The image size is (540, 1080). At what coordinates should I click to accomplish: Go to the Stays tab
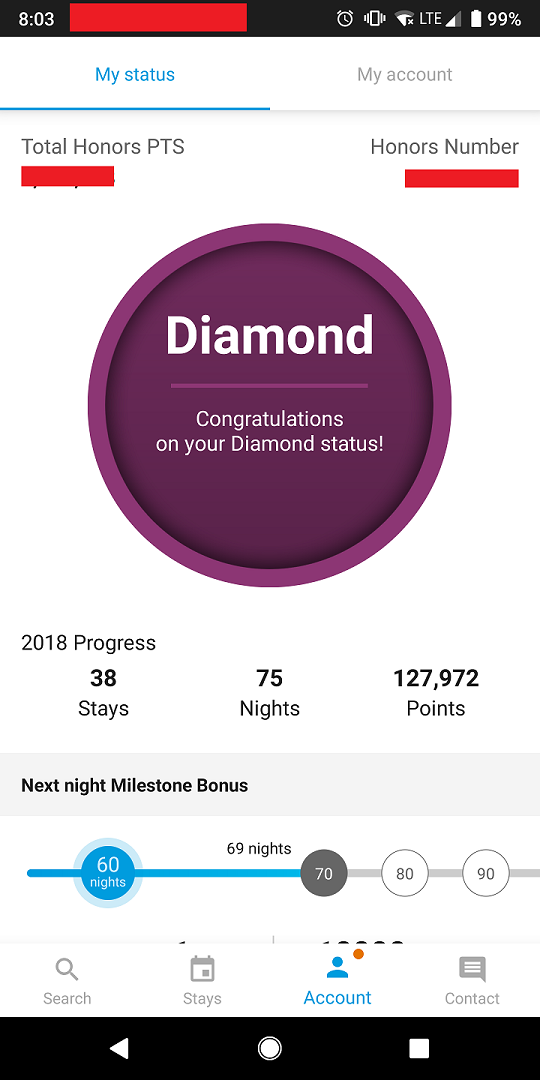(x=202, y=981)
